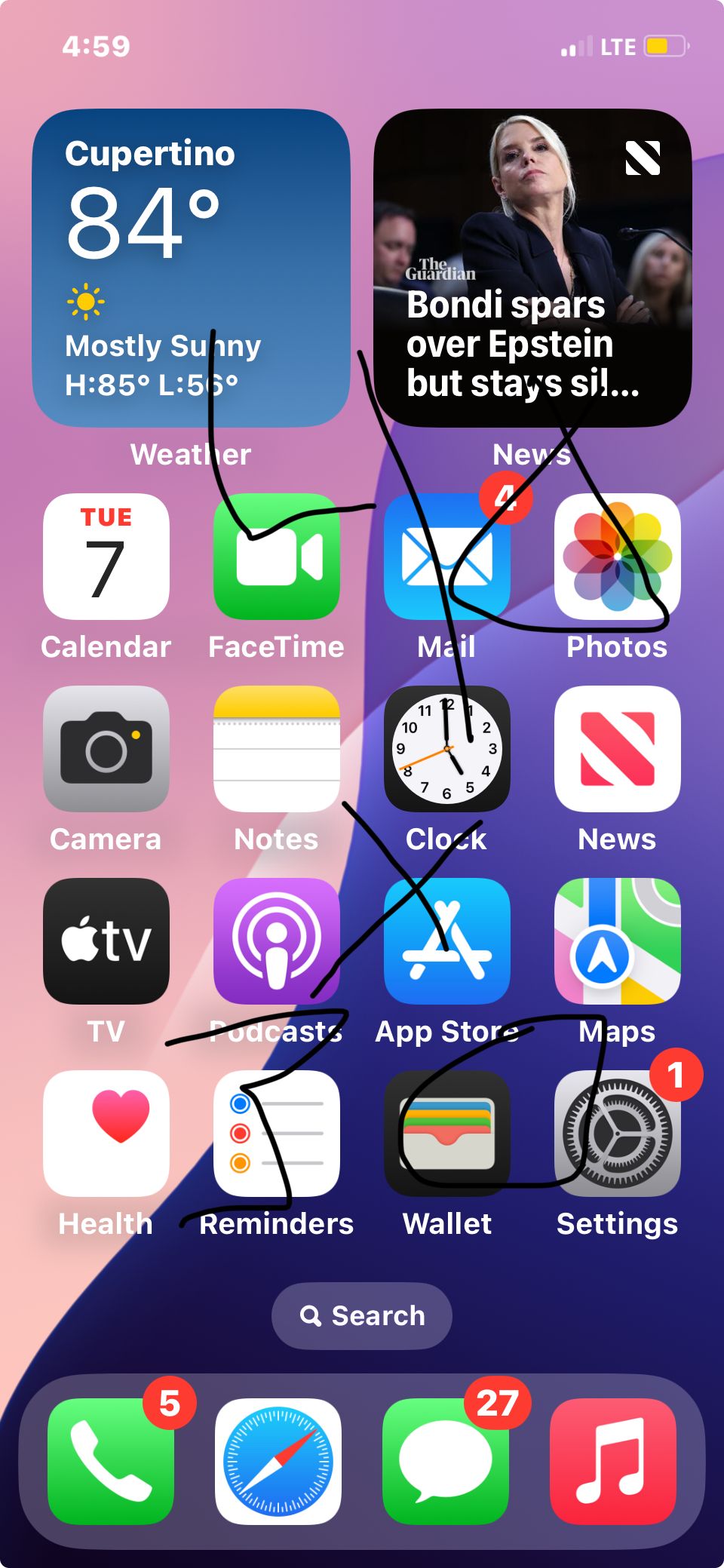Screen dimensions: 724x1568
Task: Open the Camera app
Action: coord(106,749)
